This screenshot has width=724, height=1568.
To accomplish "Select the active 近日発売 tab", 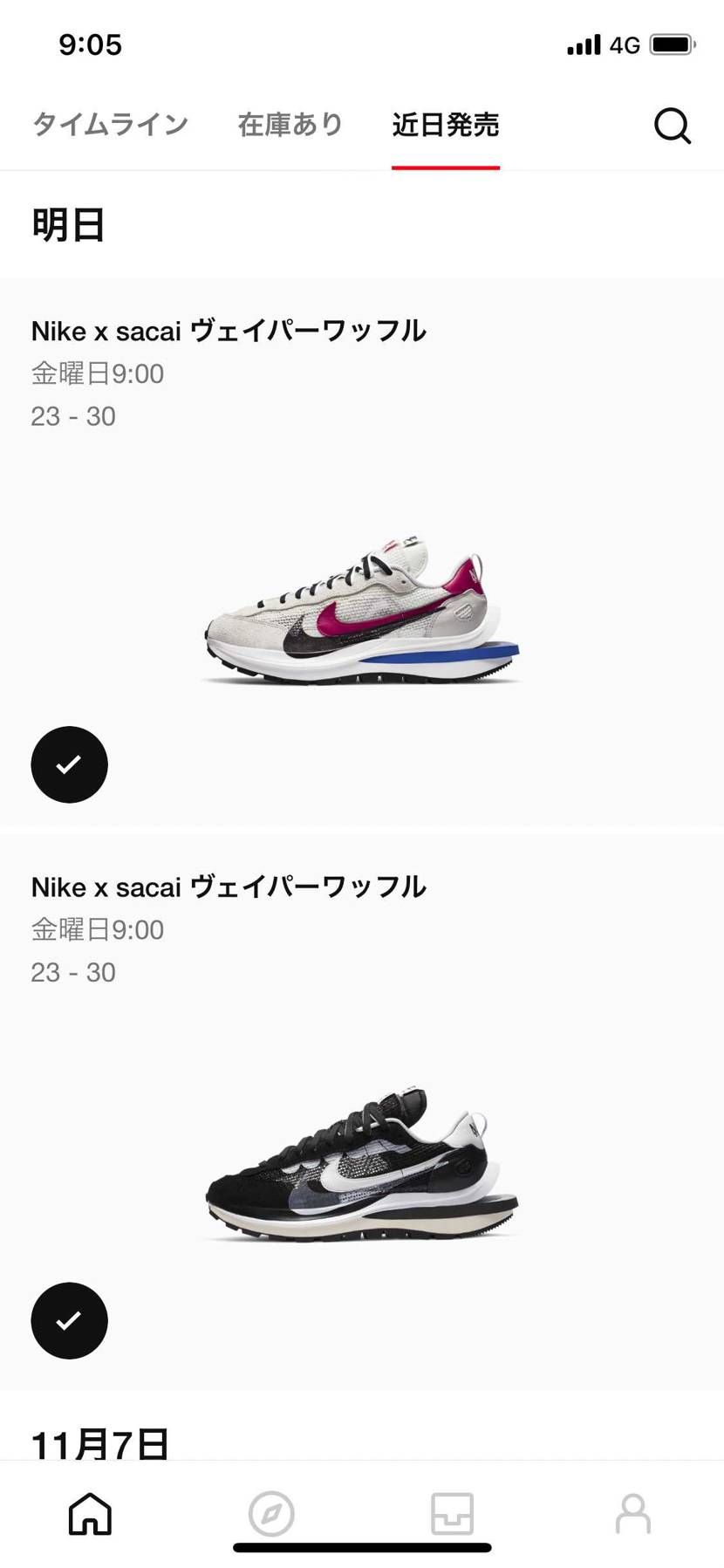I will 446,125.
